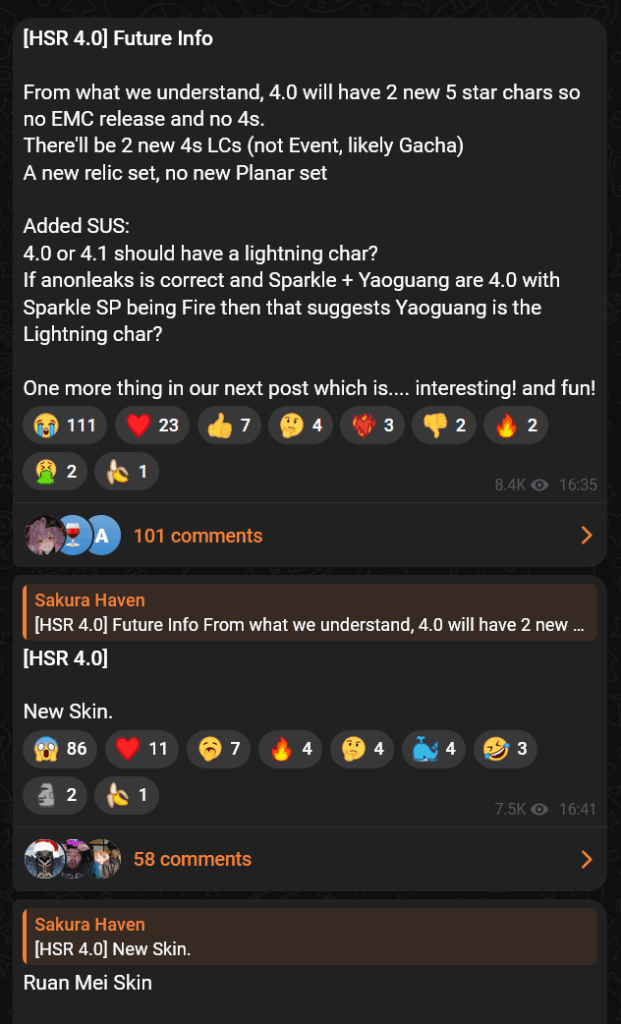Tap the fire reaction showing 2
This screenshot has height=1024, width=621.
click(x=516, y=426)
